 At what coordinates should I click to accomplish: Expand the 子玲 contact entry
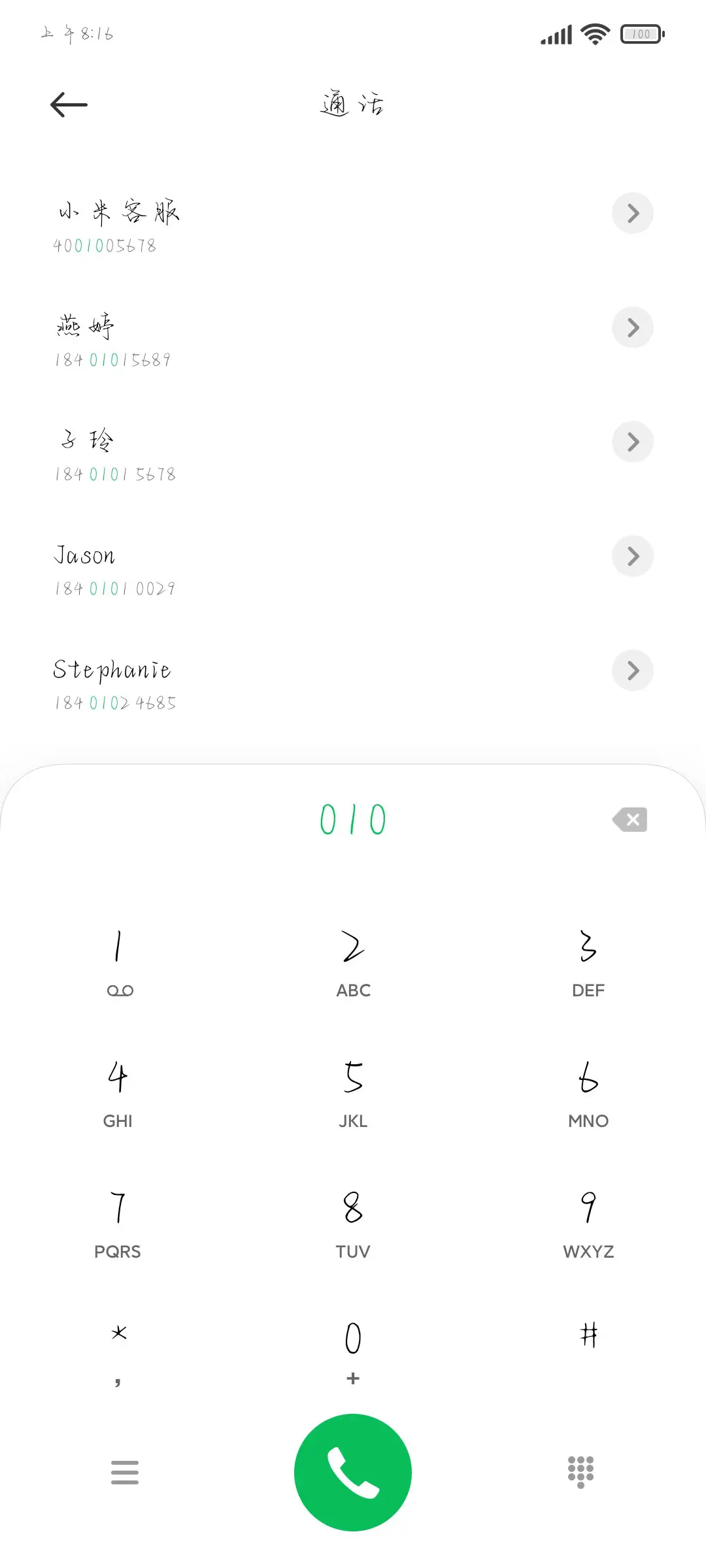pos(632,442)
